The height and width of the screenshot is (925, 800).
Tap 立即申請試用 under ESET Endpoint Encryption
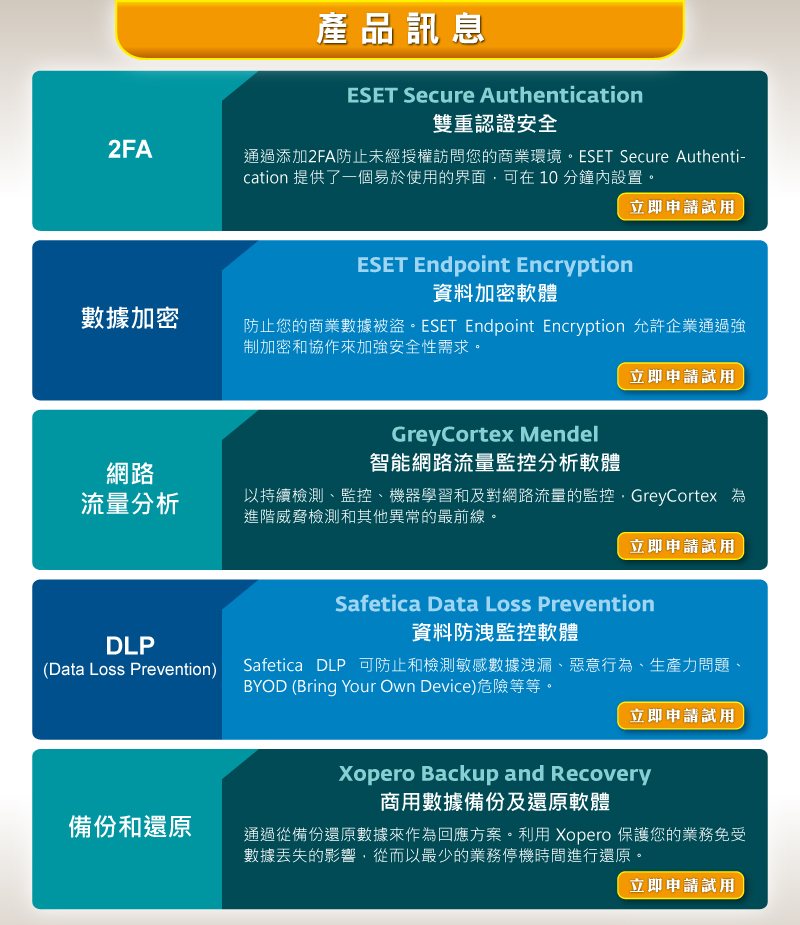point(681,377)
